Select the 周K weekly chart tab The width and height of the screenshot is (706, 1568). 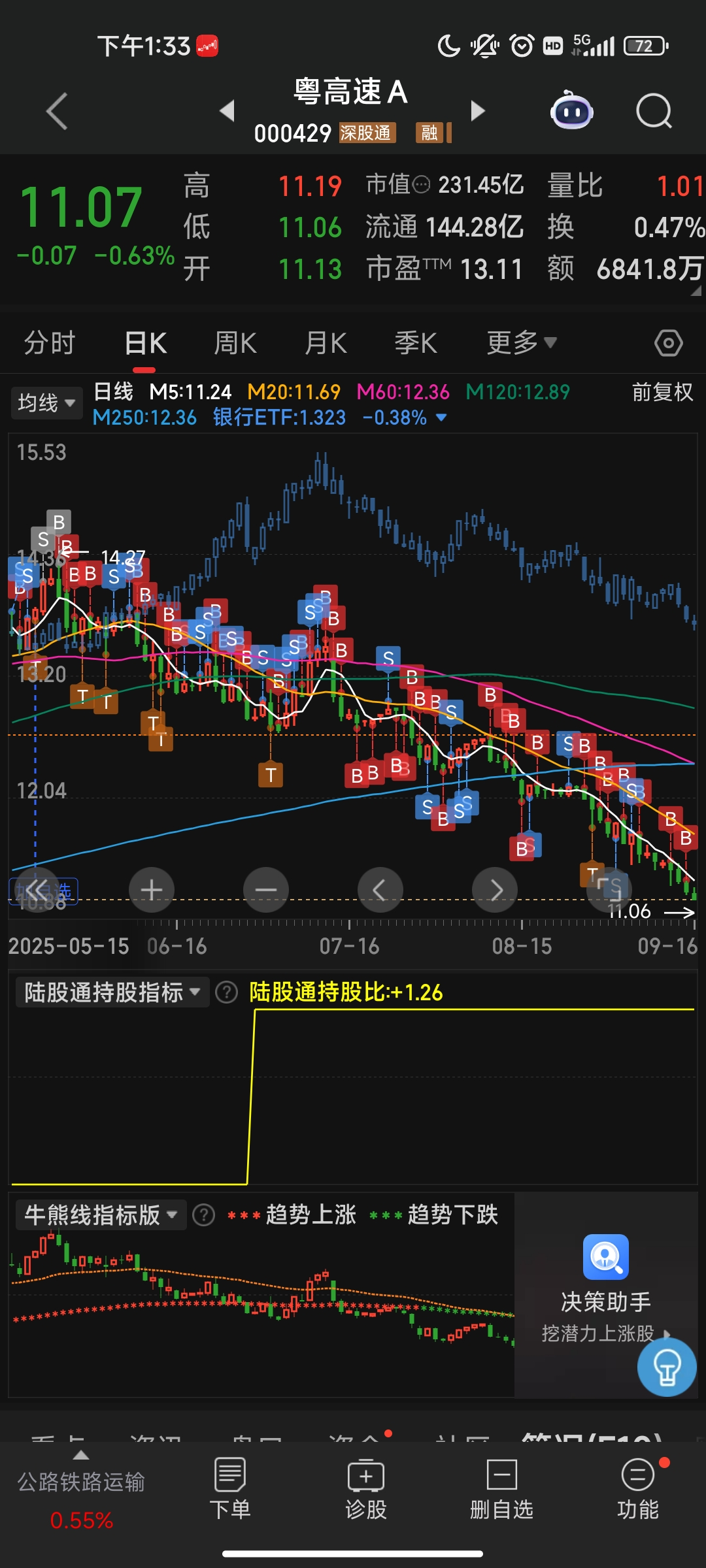coord(235,343)
